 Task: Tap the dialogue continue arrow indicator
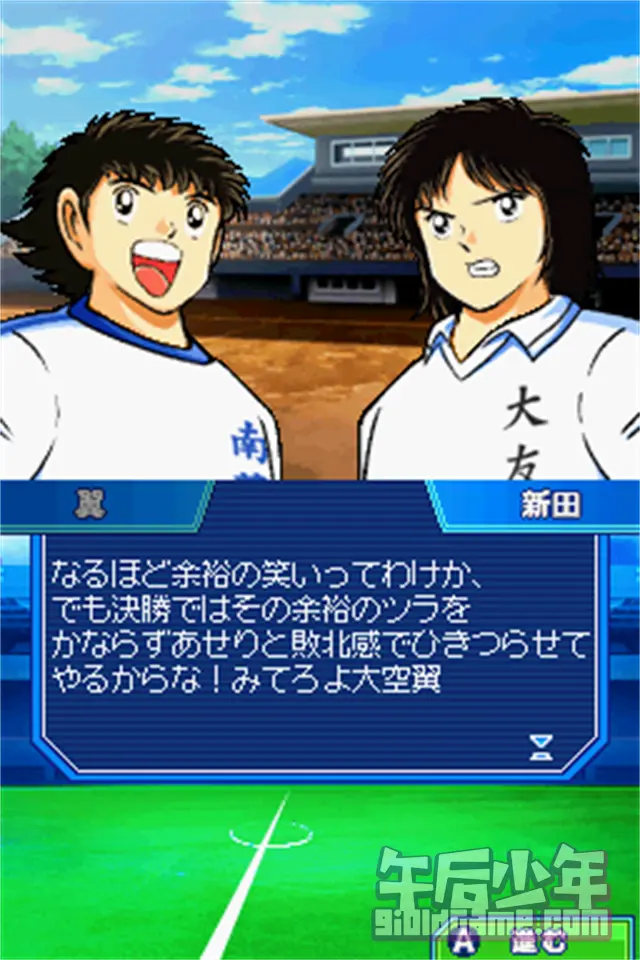tap(540, 747)
